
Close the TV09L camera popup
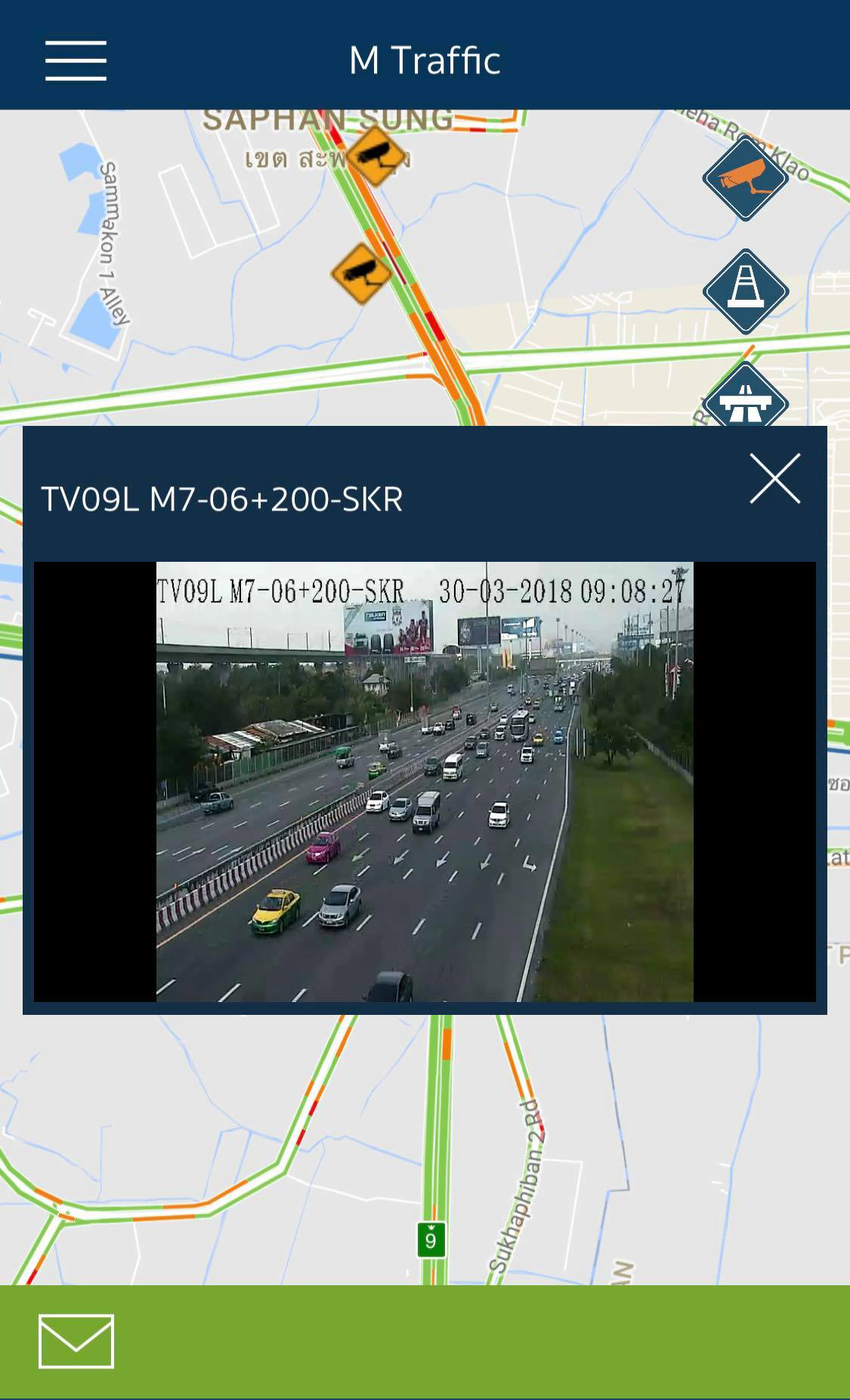(x=774, y=479)
